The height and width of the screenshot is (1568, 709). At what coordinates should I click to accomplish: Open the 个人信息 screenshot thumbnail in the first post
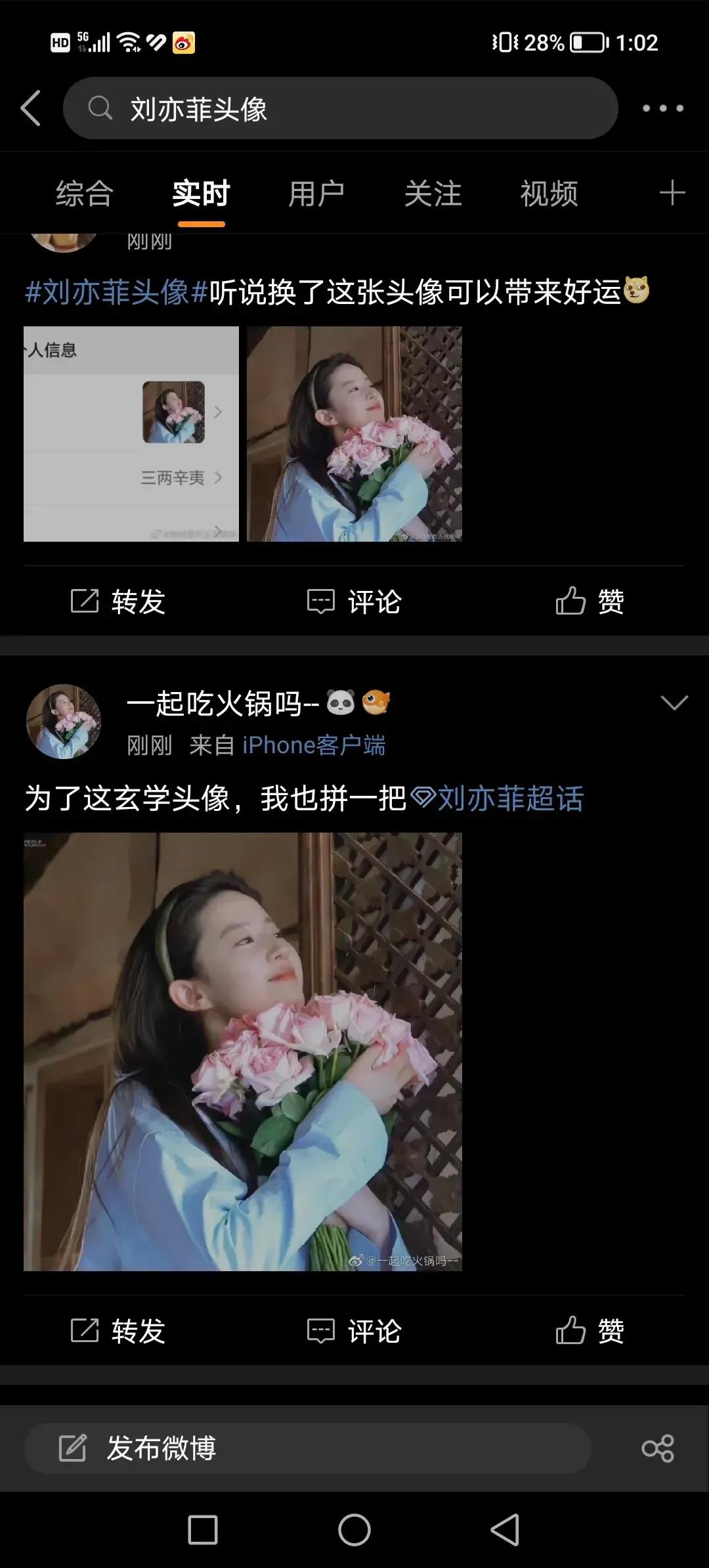(131, 434)
